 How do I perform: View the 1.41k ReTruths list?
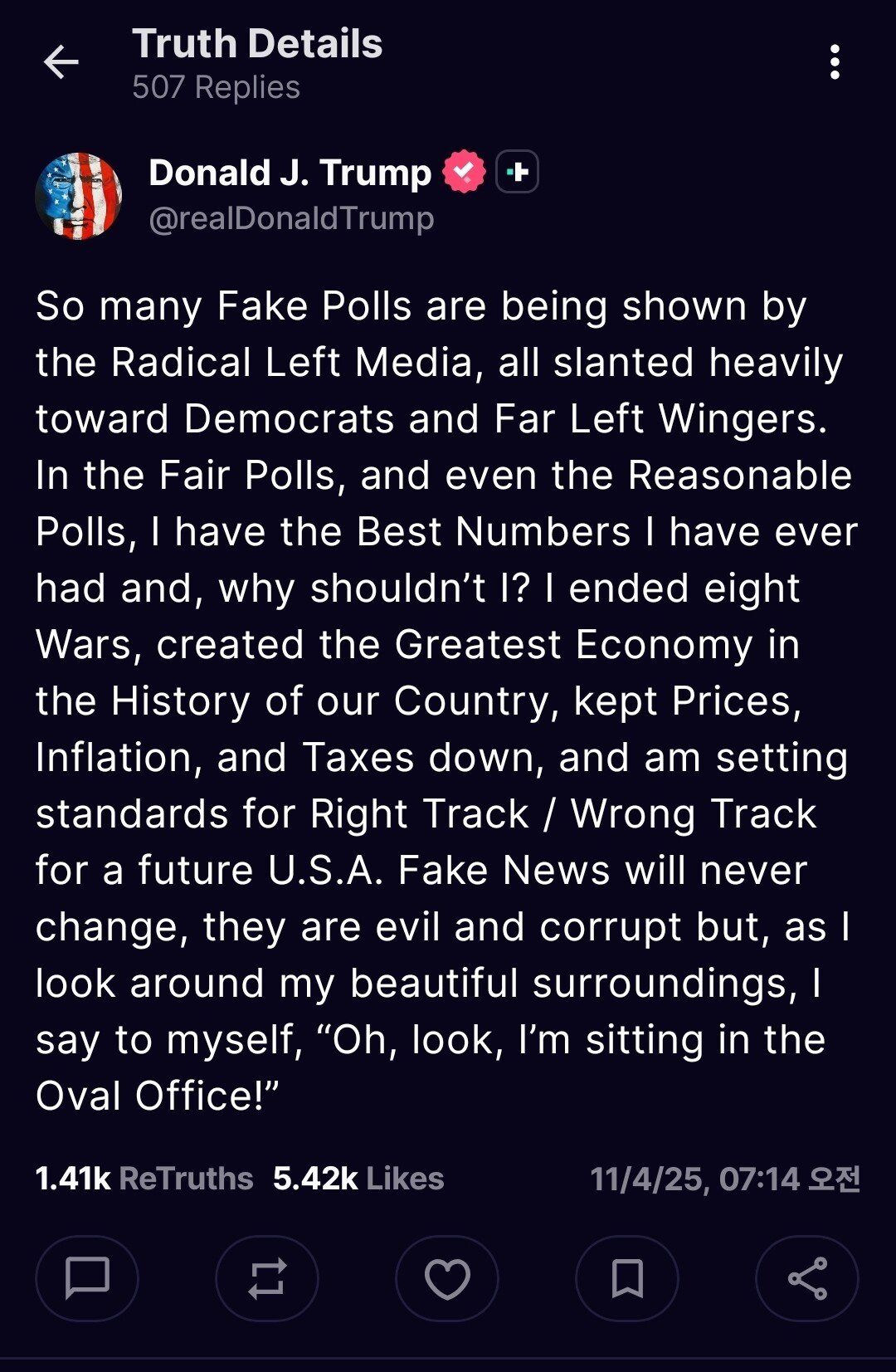pyautogui.click(x=144, y=1178)
